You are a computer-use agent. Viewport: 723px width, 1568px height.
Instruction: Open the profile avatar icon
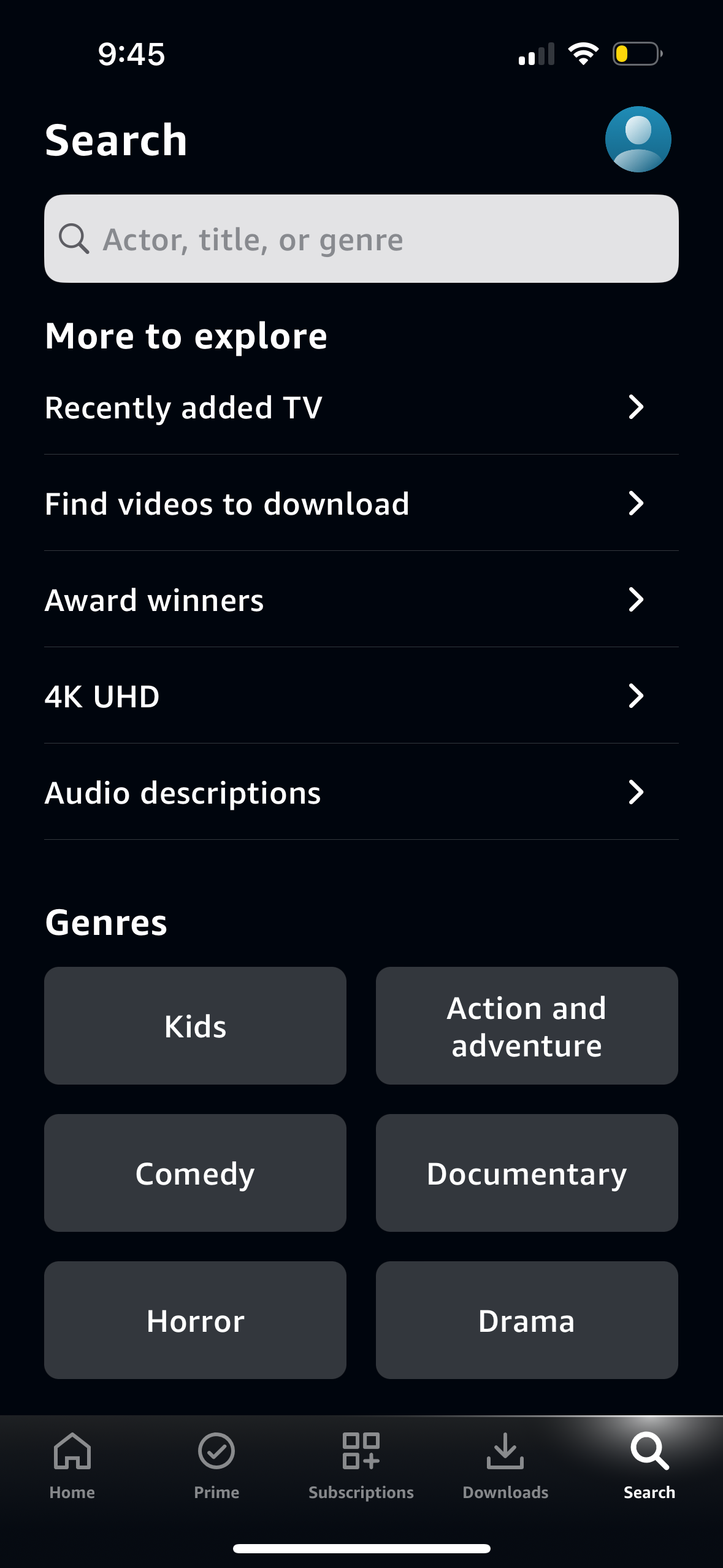(x=637, y=139)
